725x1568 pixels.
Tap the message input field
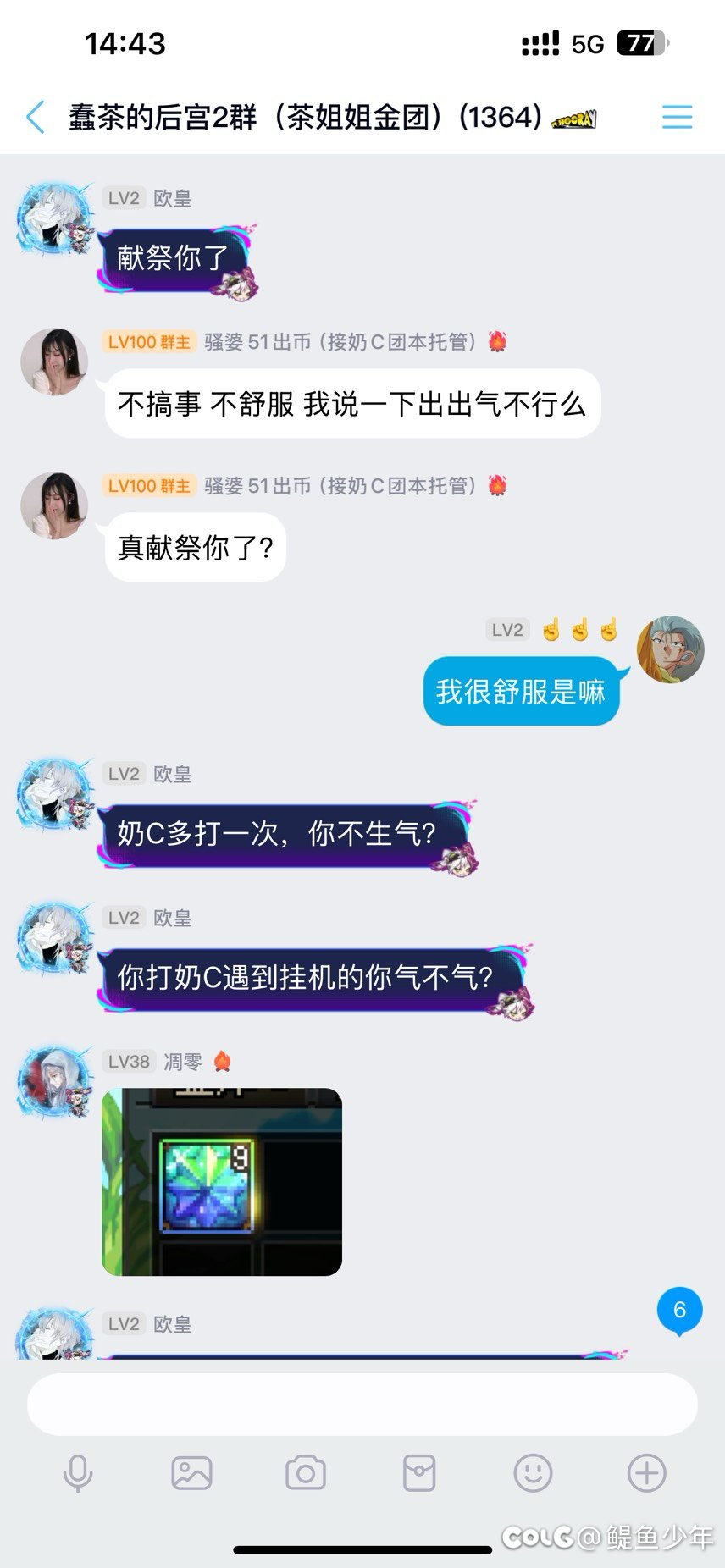pos(362,1404)
